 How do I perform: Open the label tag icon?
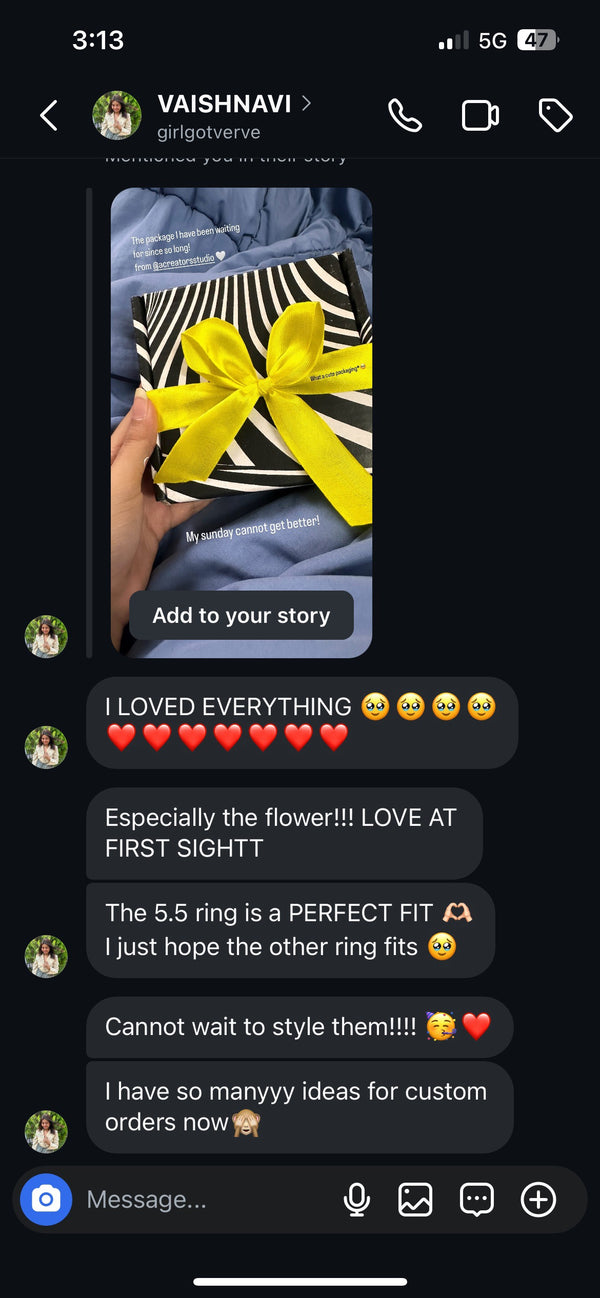(x=555, y=116)
